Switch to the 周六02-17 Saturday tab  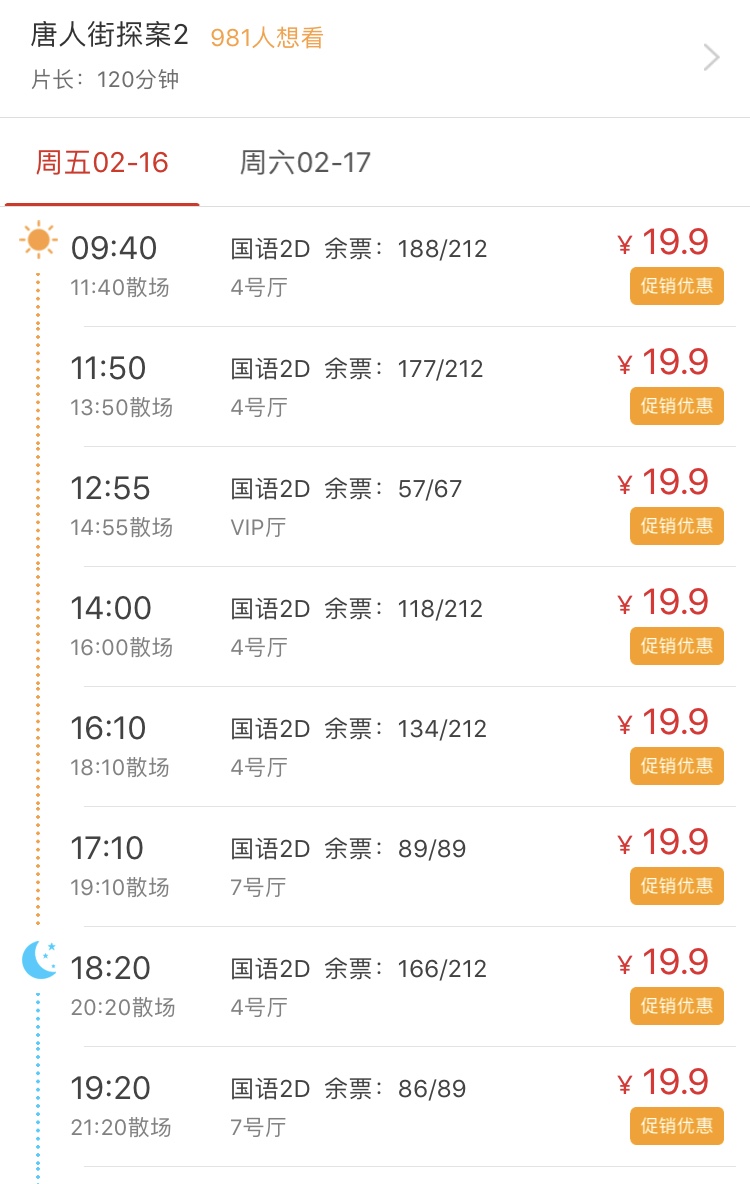tap(305, 163)
